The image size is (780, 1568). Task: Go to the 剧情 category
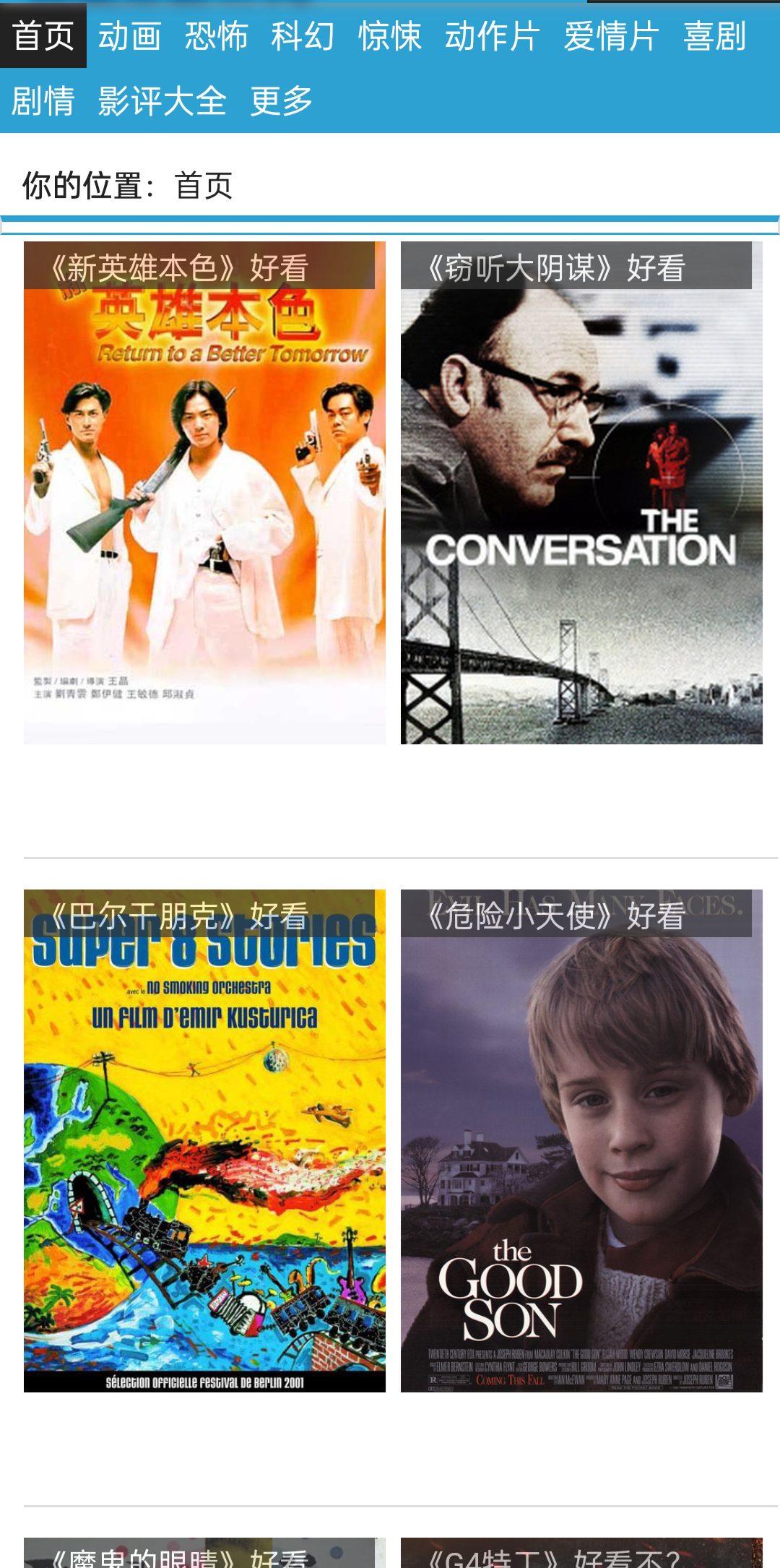[x=43, y=100]
